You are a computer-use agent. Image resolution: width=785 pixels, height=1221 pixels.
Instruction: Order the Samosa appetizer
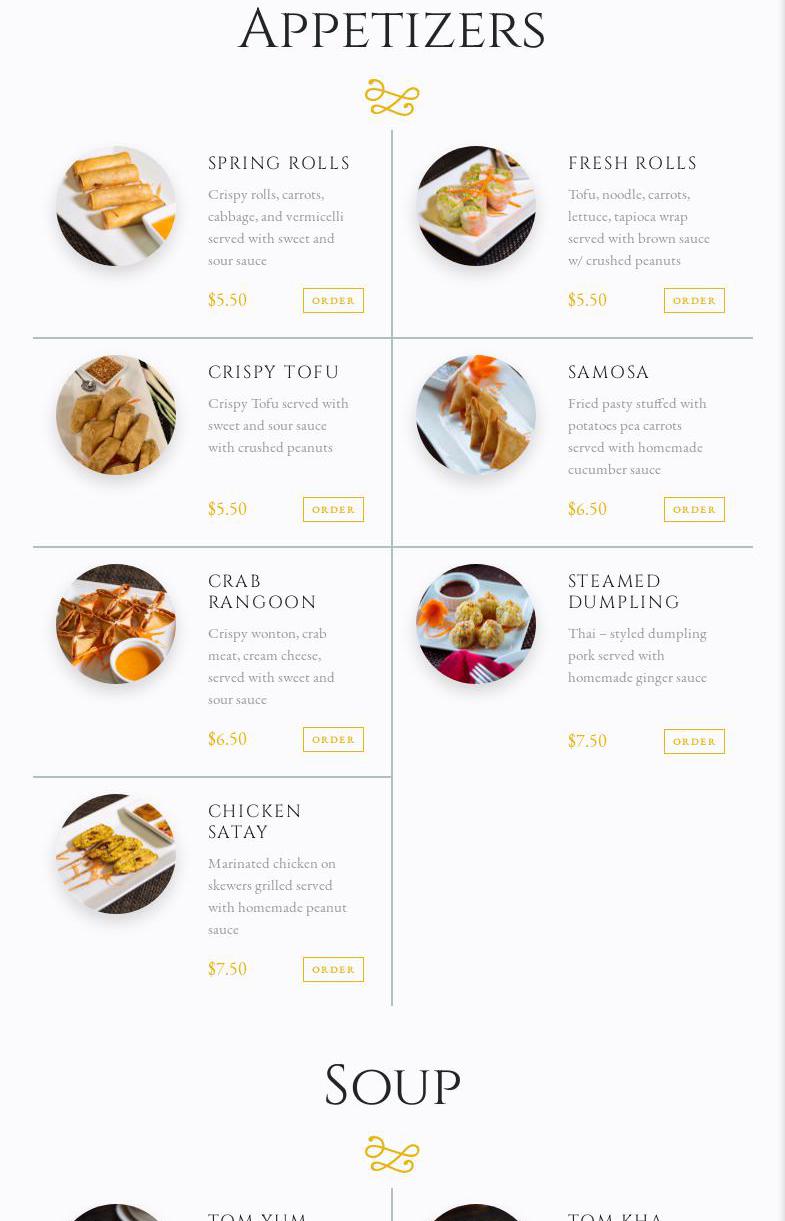[x=694, y=509]
